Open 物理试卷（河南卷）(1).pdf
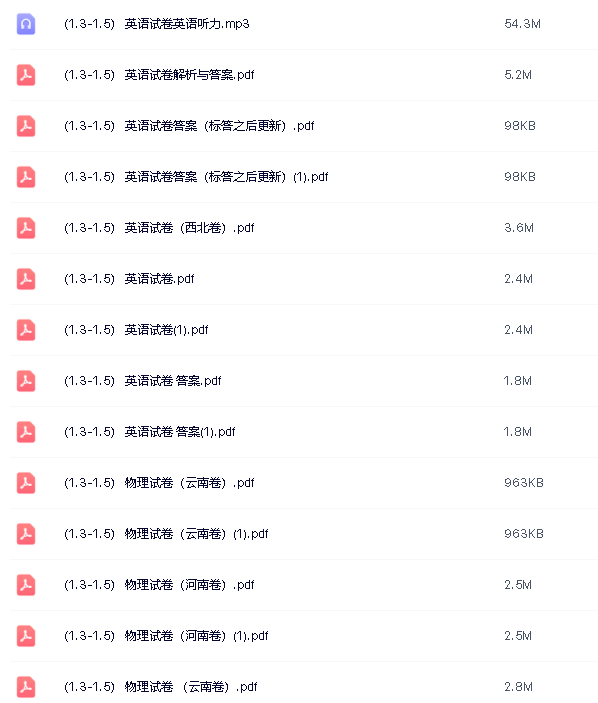The height and width of the screenshot is (703, 598). pos(166,637)
